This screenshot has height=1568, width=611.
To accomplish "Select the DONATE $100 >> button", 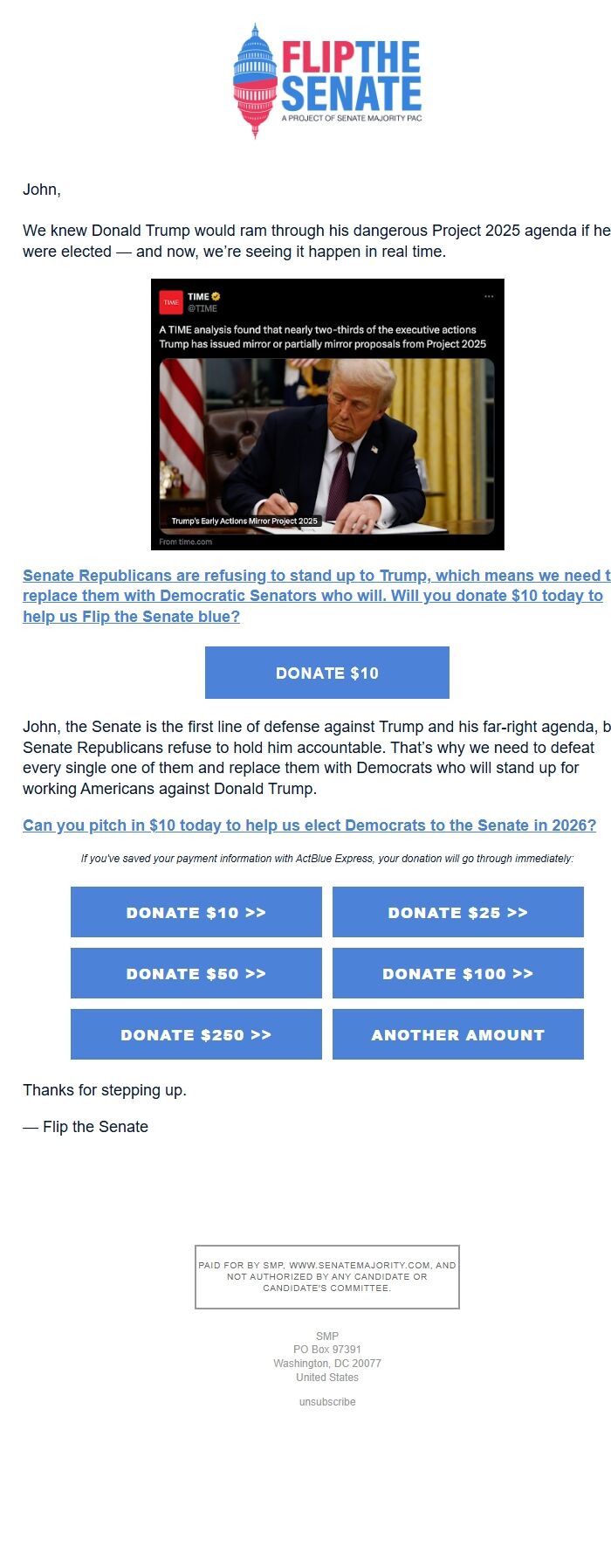I will coord(457,973).
